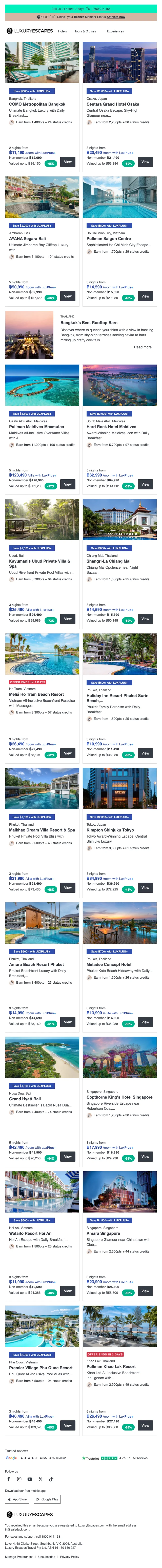Open the Kimpton Shinjuku Tokyo hotel photo
This screenshot has width=162, height=1568.
[119, 788]
